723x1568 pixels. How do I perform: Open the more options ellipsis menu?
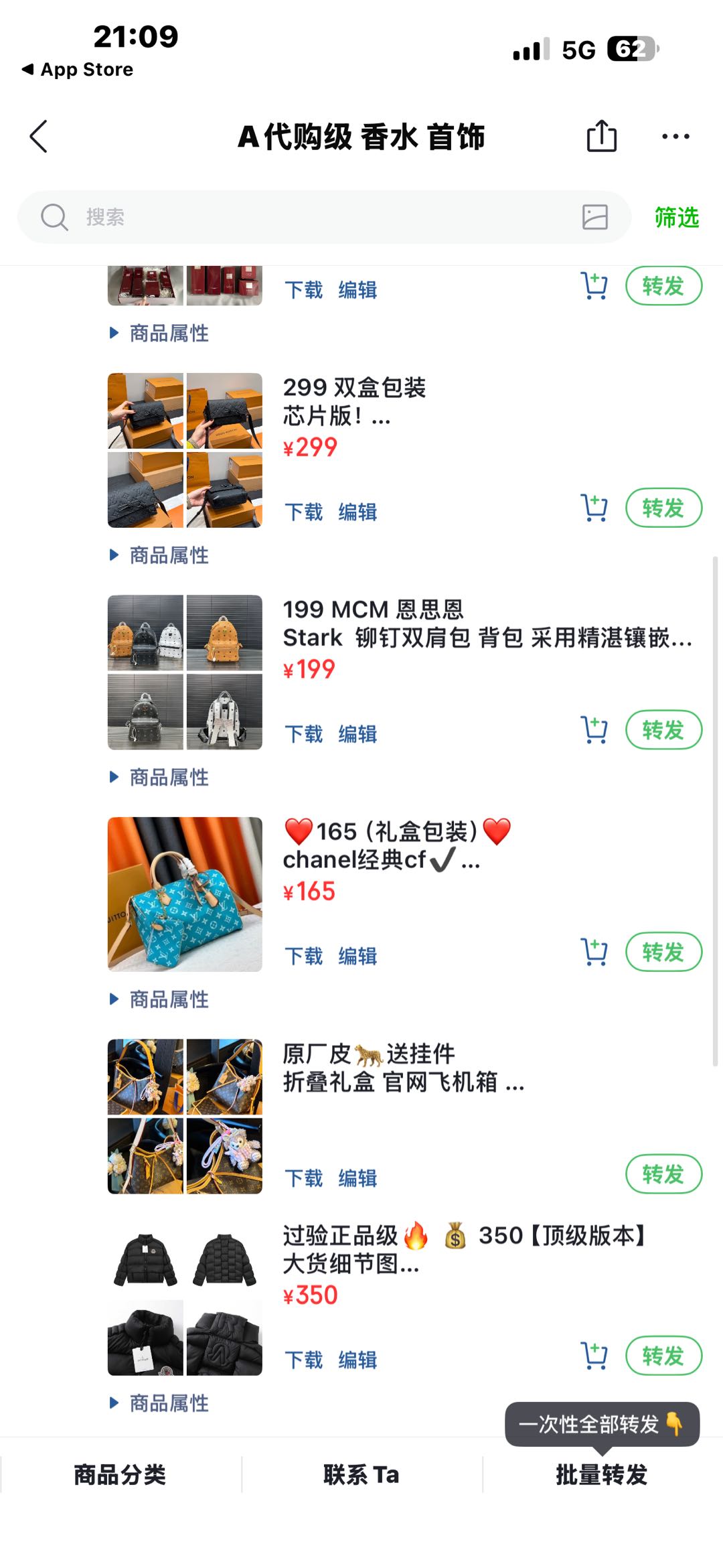(x=675, y=136)
